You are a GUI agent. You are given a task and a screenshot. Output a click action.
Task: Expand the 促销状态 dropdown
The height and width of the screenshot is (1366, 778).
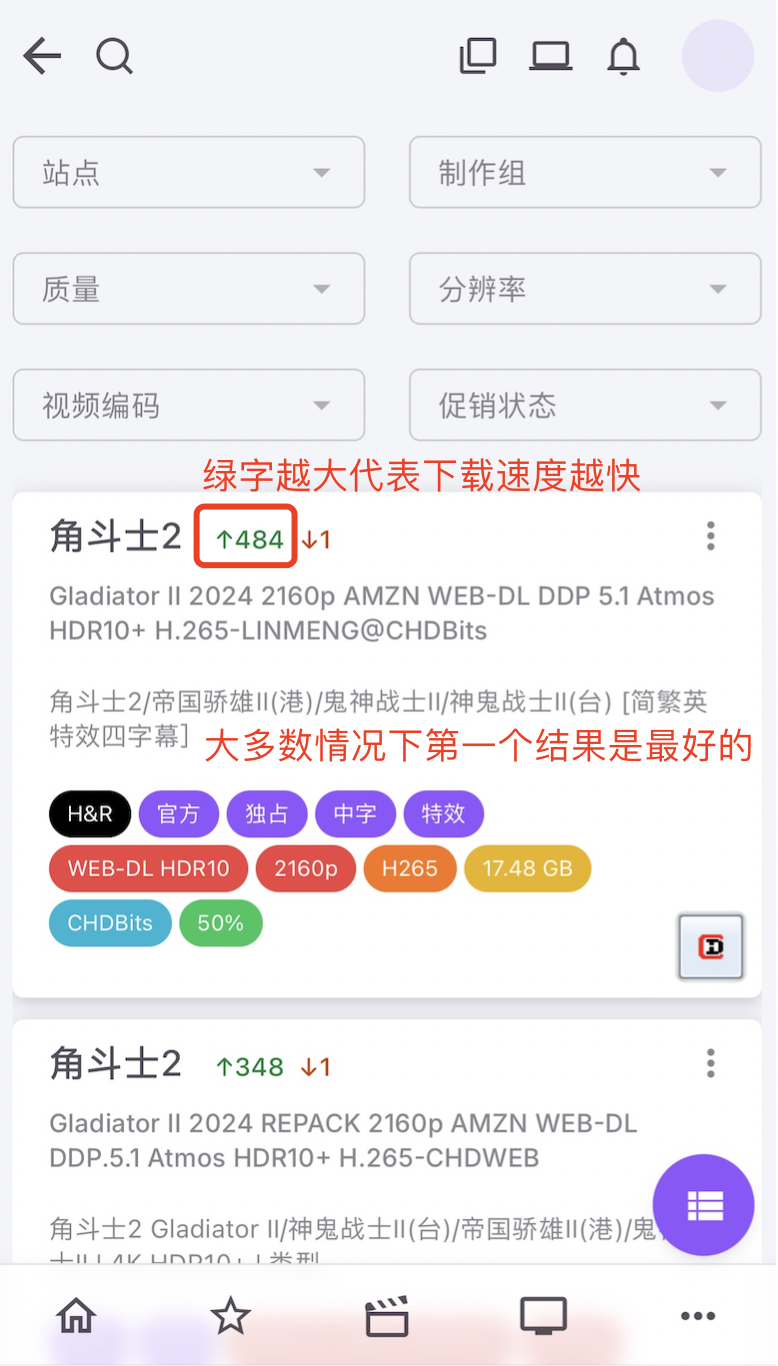(x=585, y=405)
